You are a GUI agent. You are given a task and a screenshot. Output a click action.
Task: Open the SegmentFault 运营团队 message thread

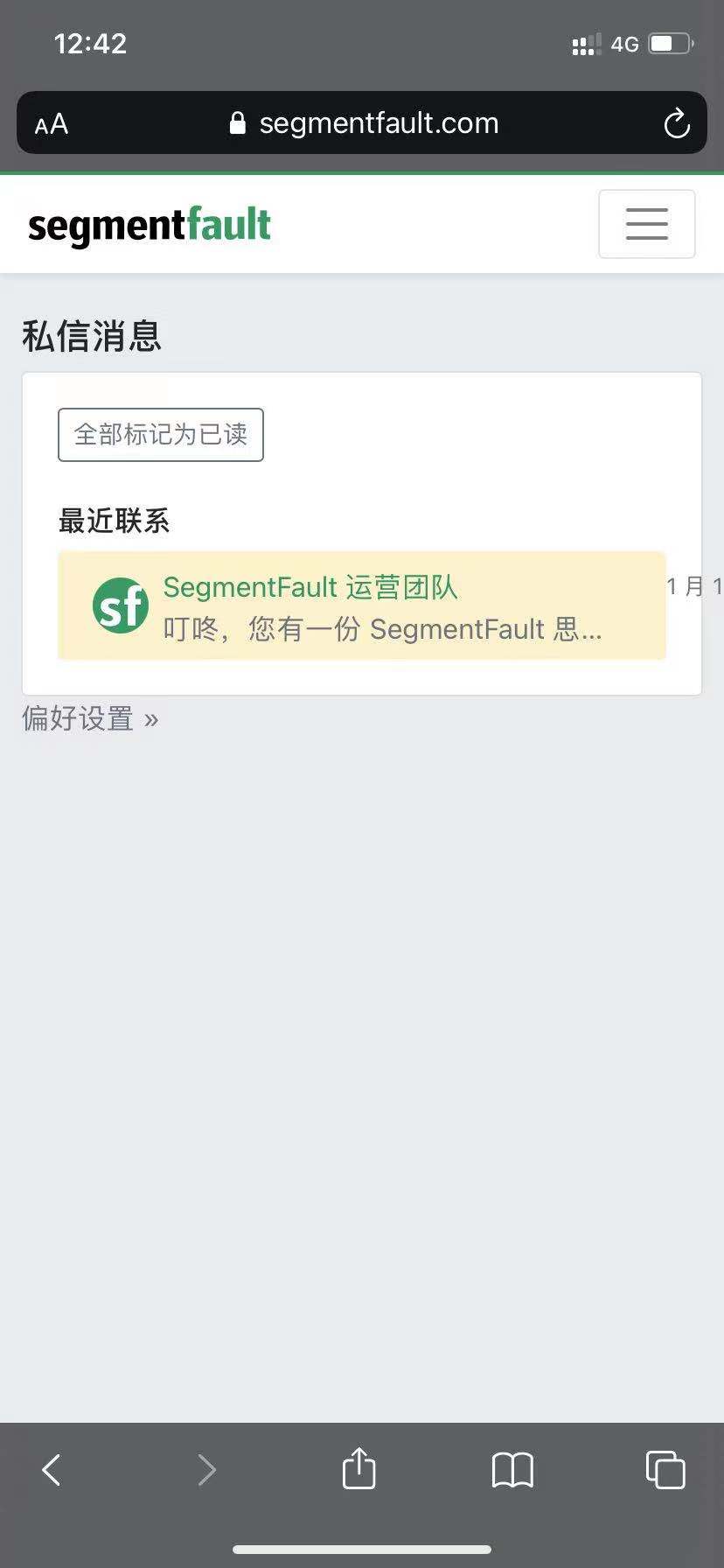tap(361, 605)
